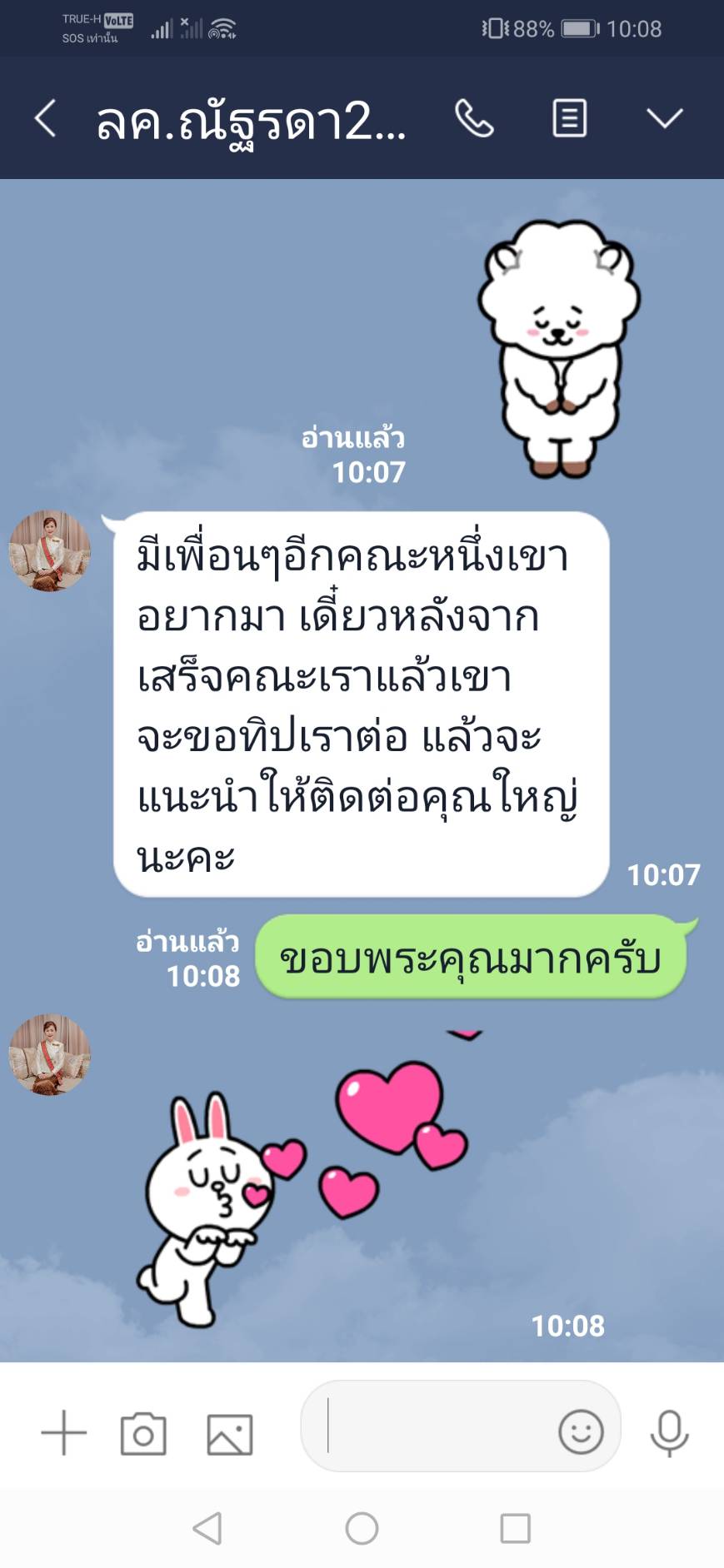Screen dimensions: 724x1568
Task: Open the gallery image picker
Action: tap(229, 1434)
